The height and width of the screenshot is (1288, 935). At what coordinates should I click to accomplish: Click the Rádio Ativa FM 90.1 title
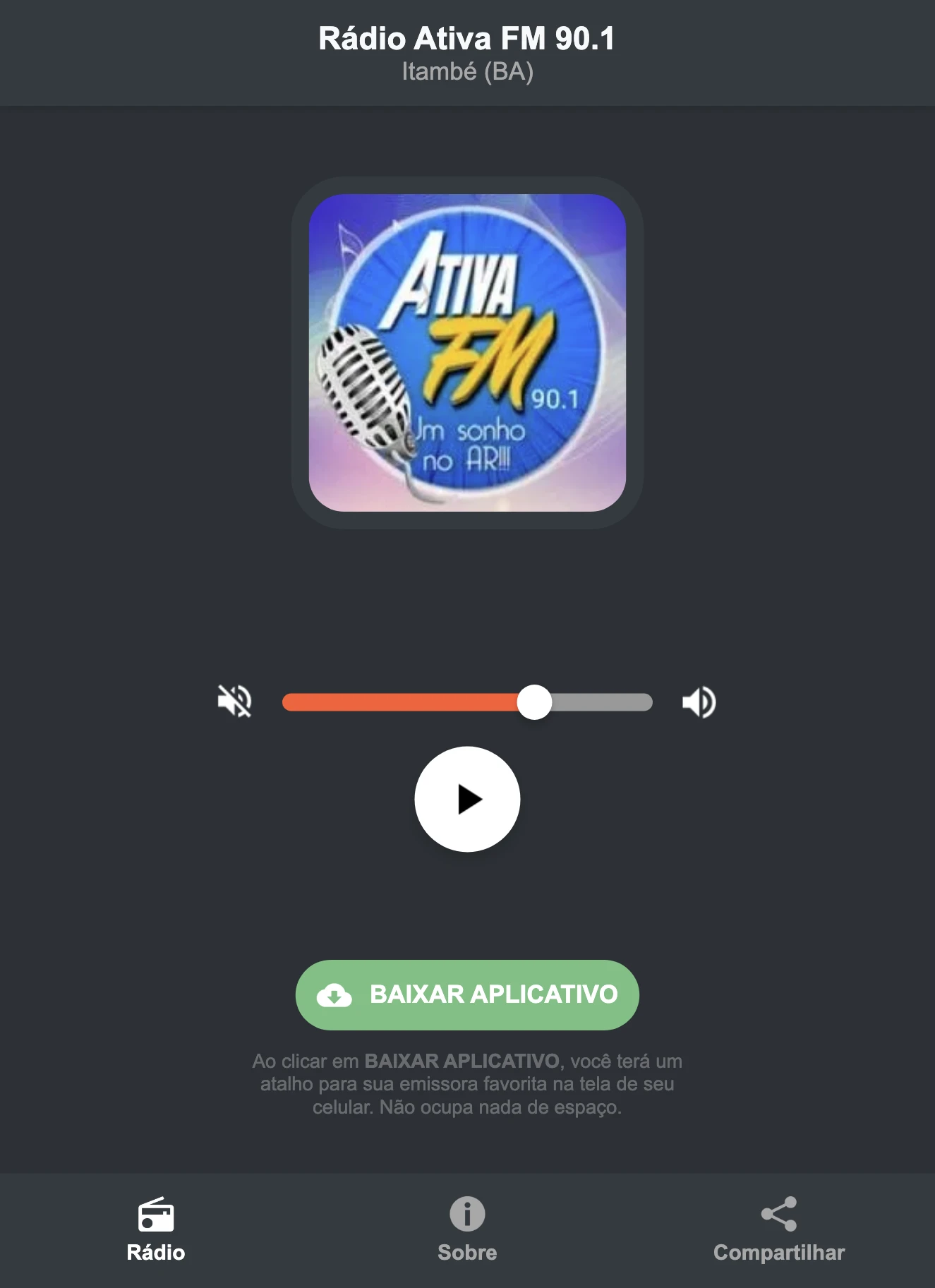coord(467,39)
